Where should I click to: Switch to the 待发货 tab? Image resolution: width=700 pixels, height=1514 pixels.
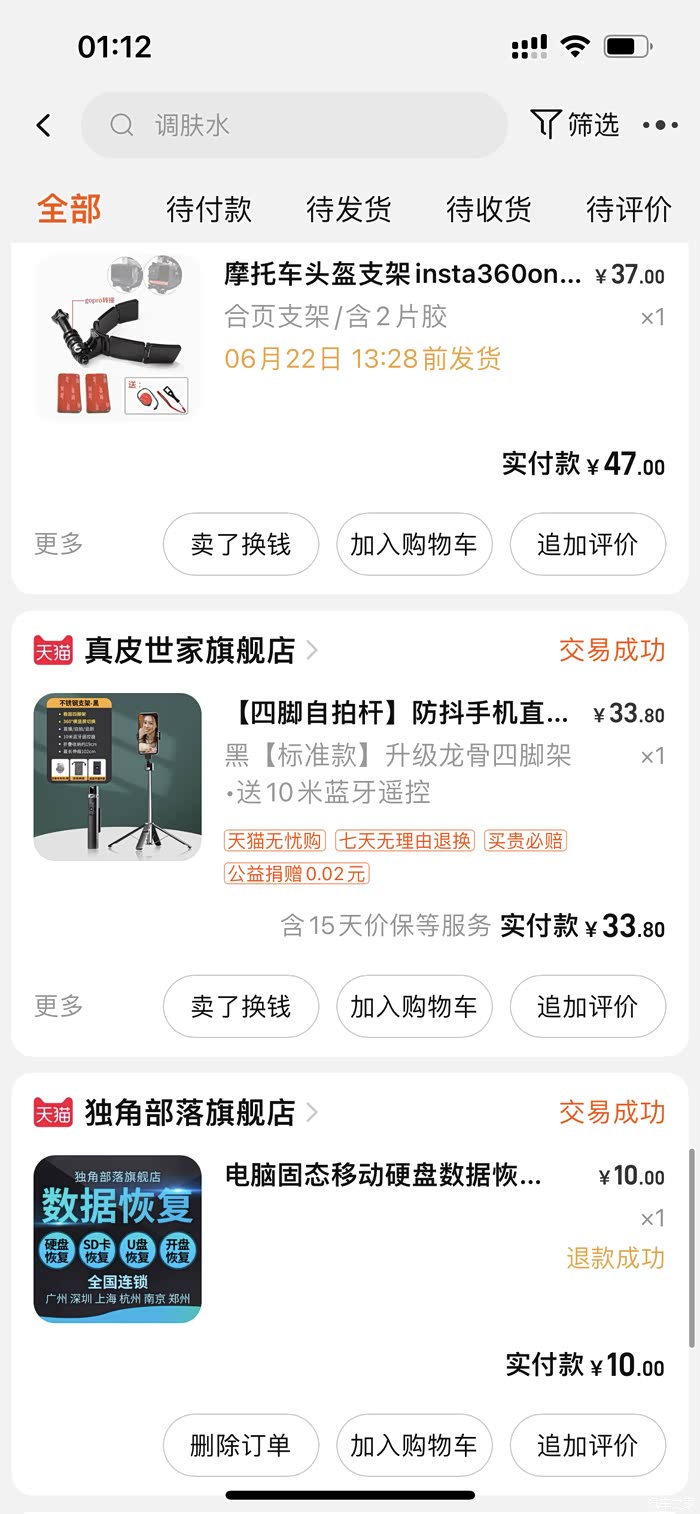point(348,209)
